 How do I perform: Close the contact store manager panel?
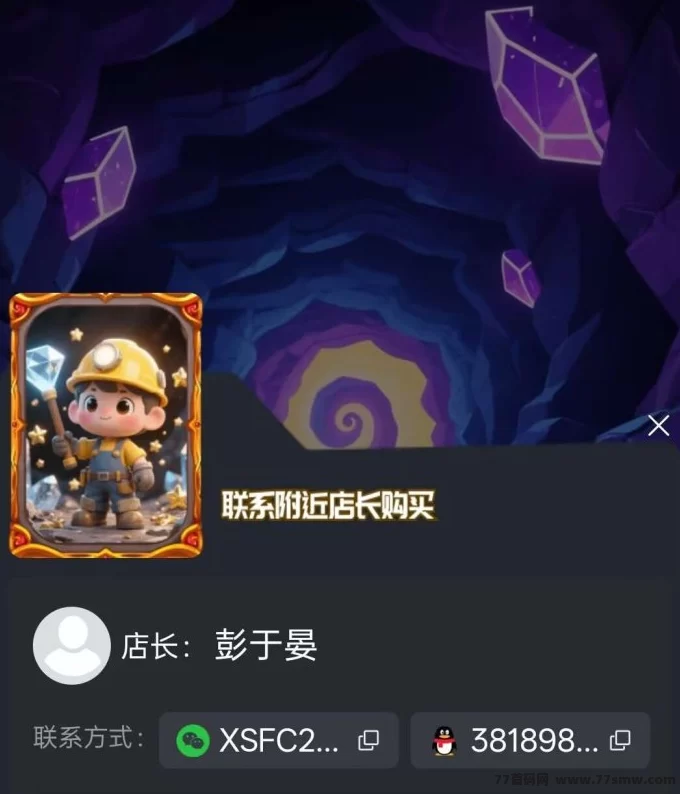tap(658, 426)
